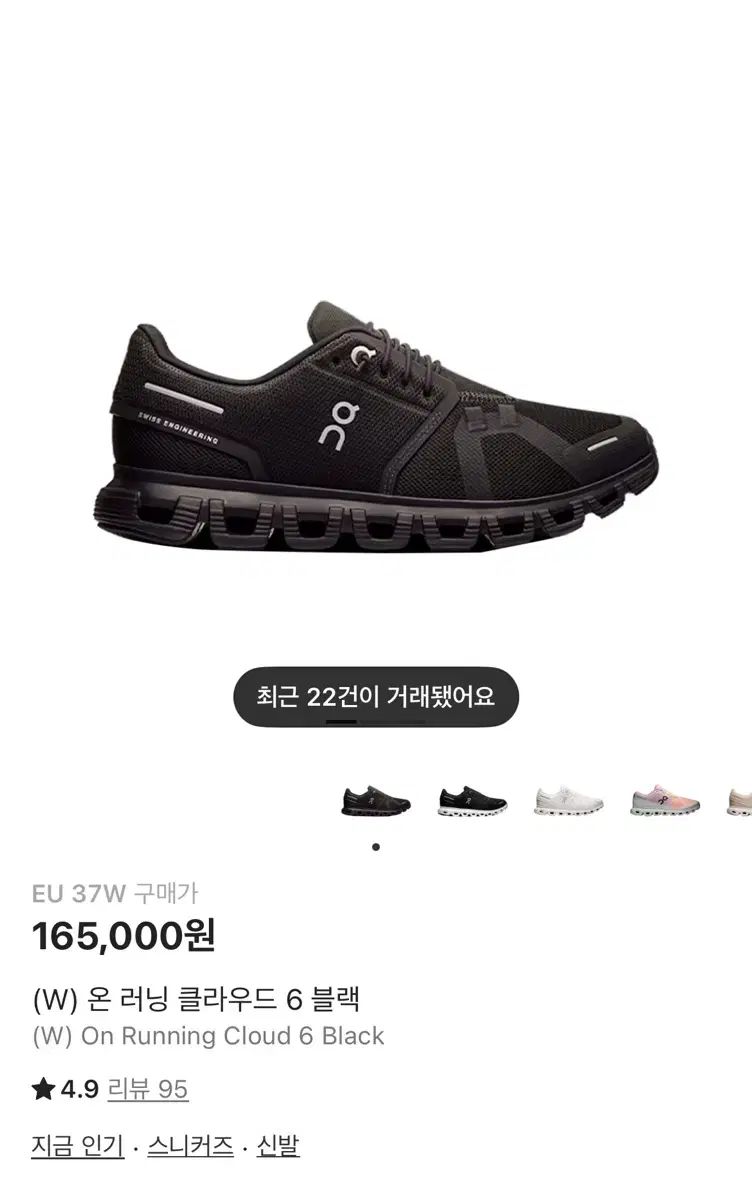Pick the pink multicolor shoe variant

tap(666, 800)
